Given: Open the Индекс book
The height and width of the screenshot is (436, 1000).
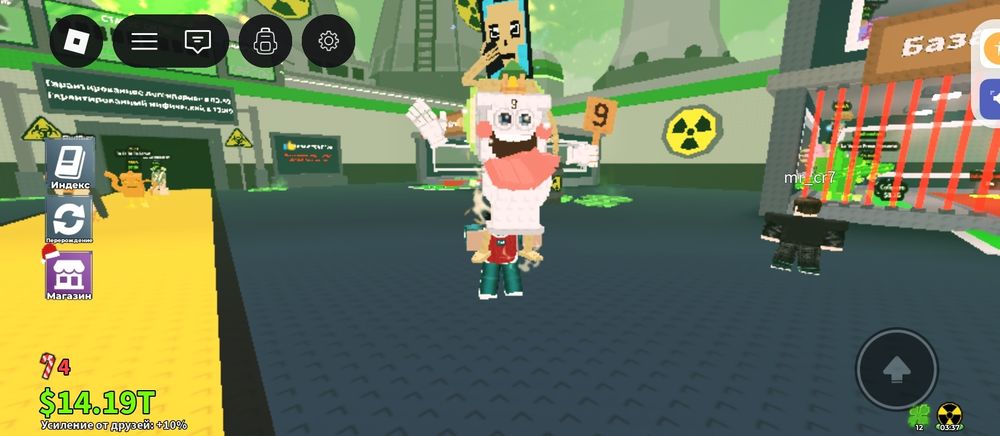Looking at the screenshot, I should [x=70, y=164].
